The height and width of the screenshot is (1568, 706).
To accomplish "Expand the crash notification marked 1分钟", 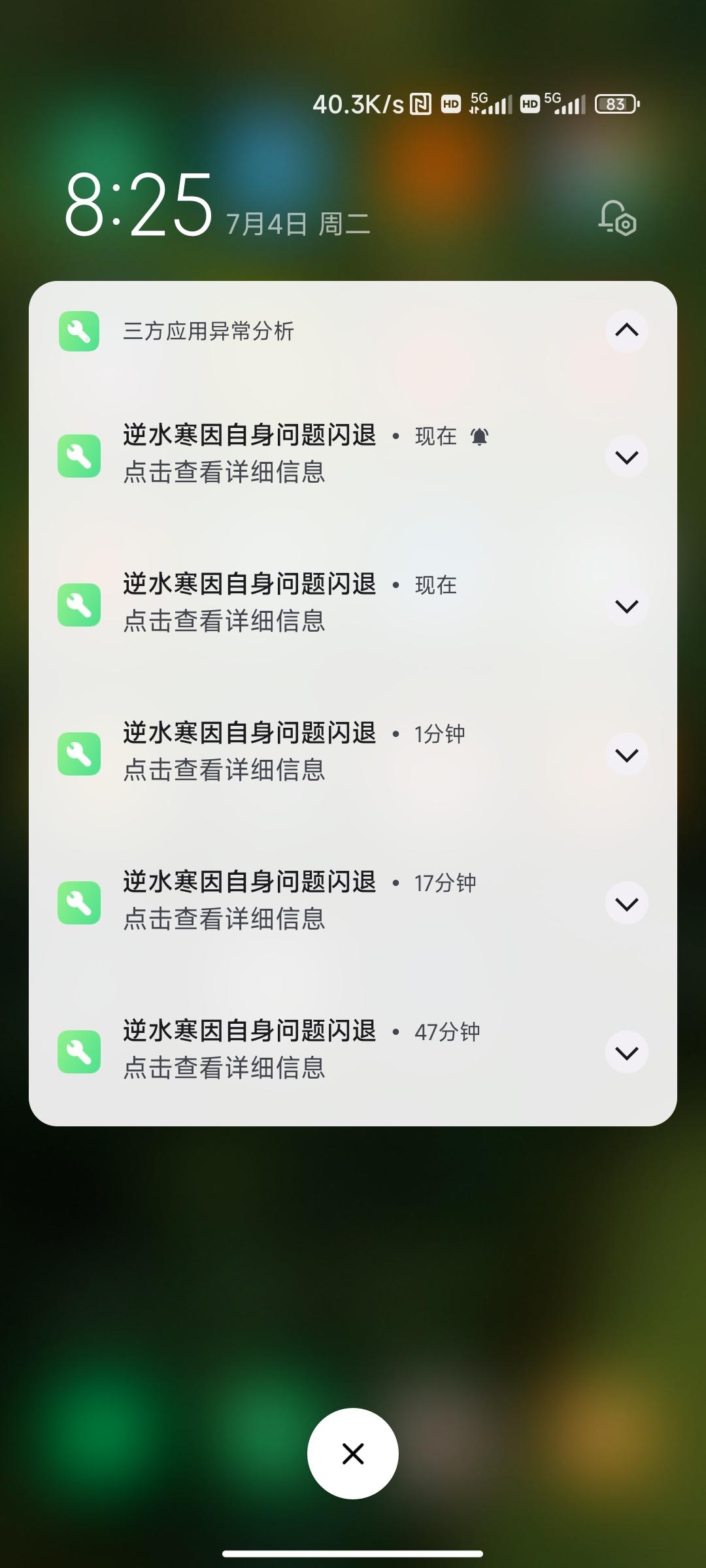I will point(626,753).
